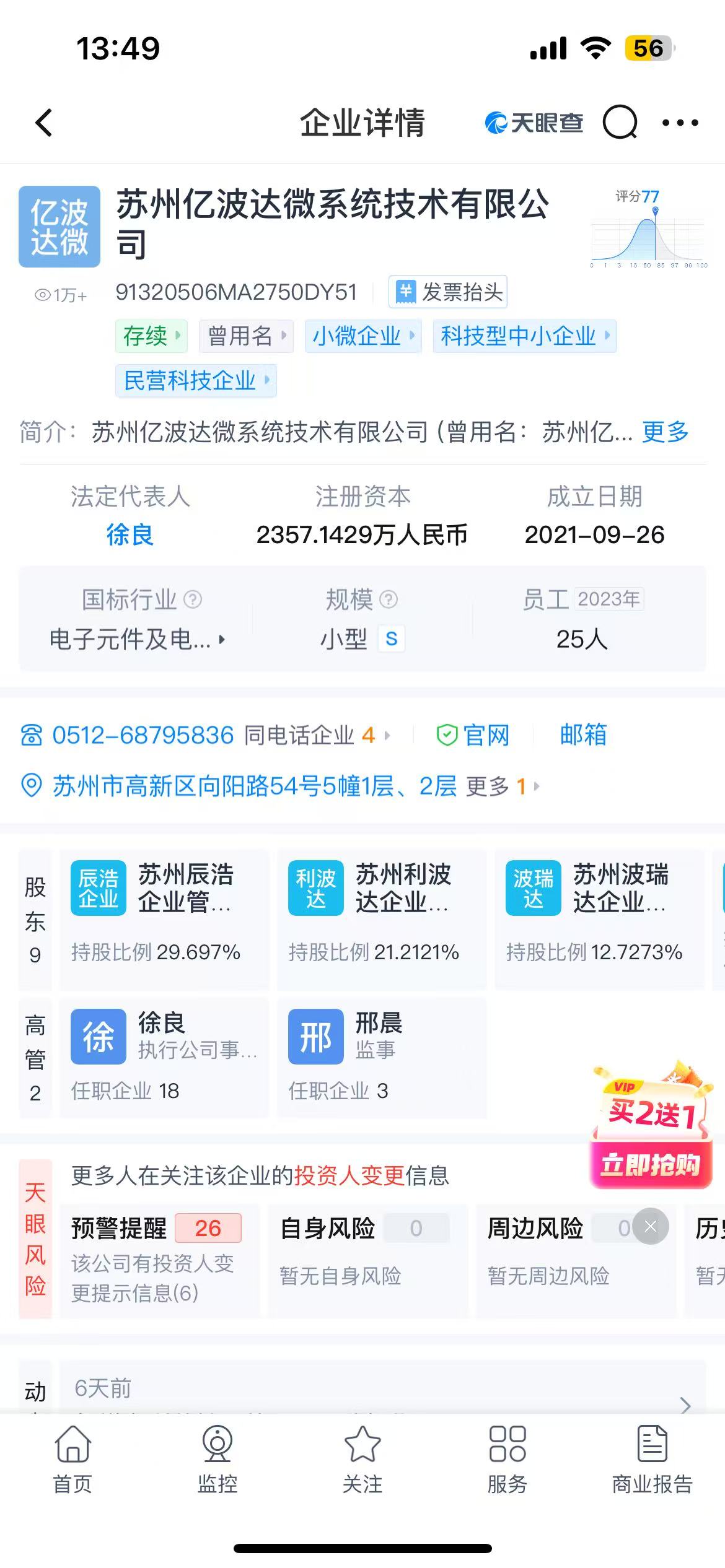Viewport: 725px width, 1568px height.
Task: Open the 科技型中小企业 tag
Action: click(524, 336)
